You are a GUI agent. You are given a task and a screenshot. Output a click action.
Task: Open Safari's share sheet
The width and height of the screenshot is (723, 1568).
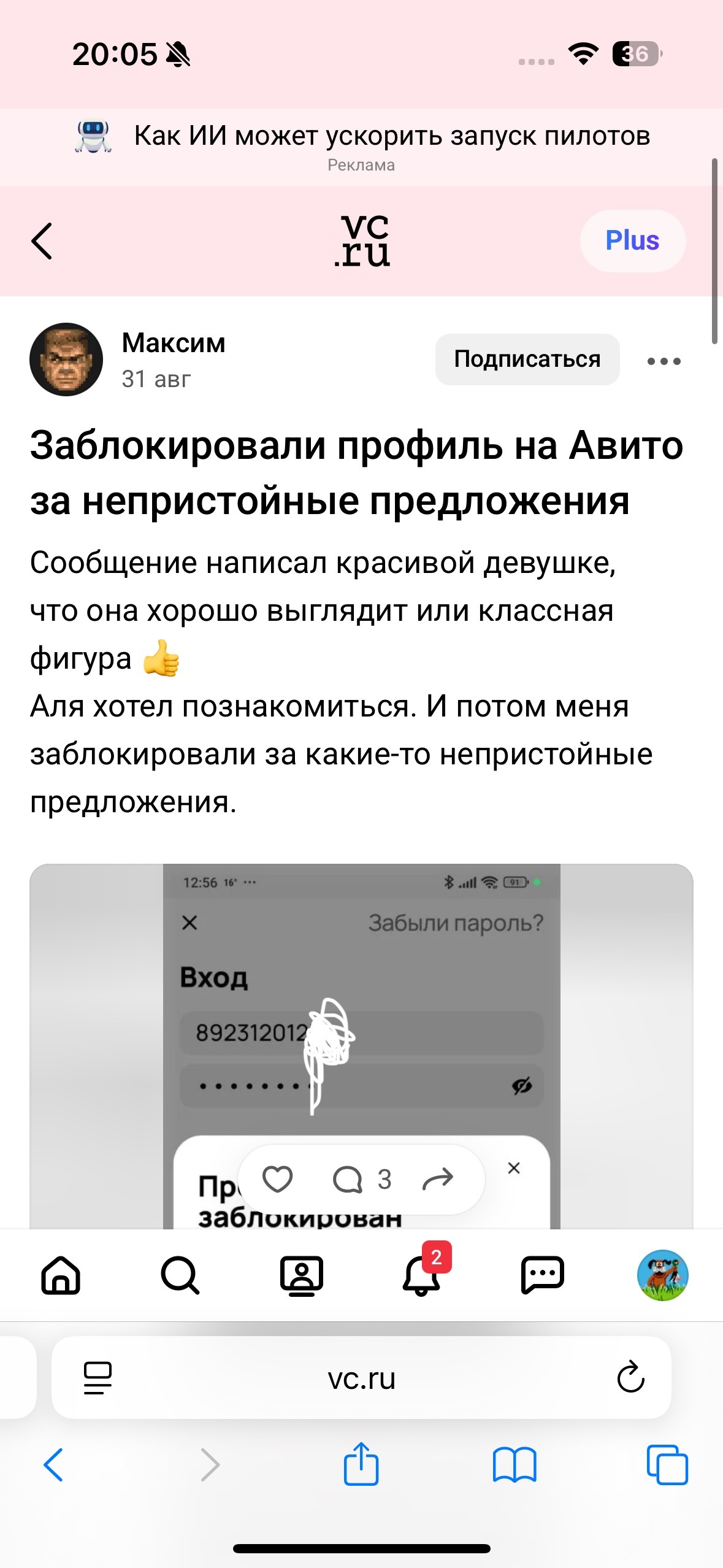click(x=361, y=1464)
